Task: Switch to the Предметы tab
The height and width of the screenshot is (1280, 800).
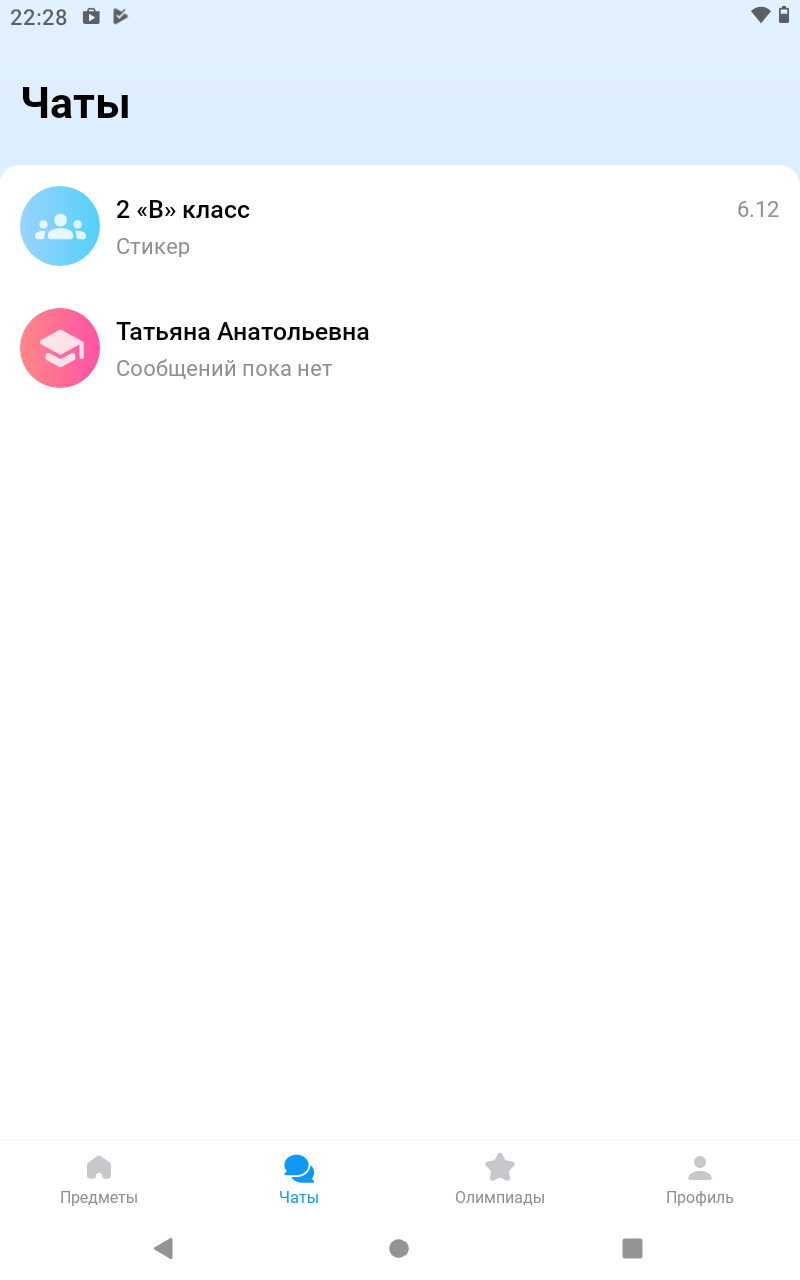Action: point(99,1180)
